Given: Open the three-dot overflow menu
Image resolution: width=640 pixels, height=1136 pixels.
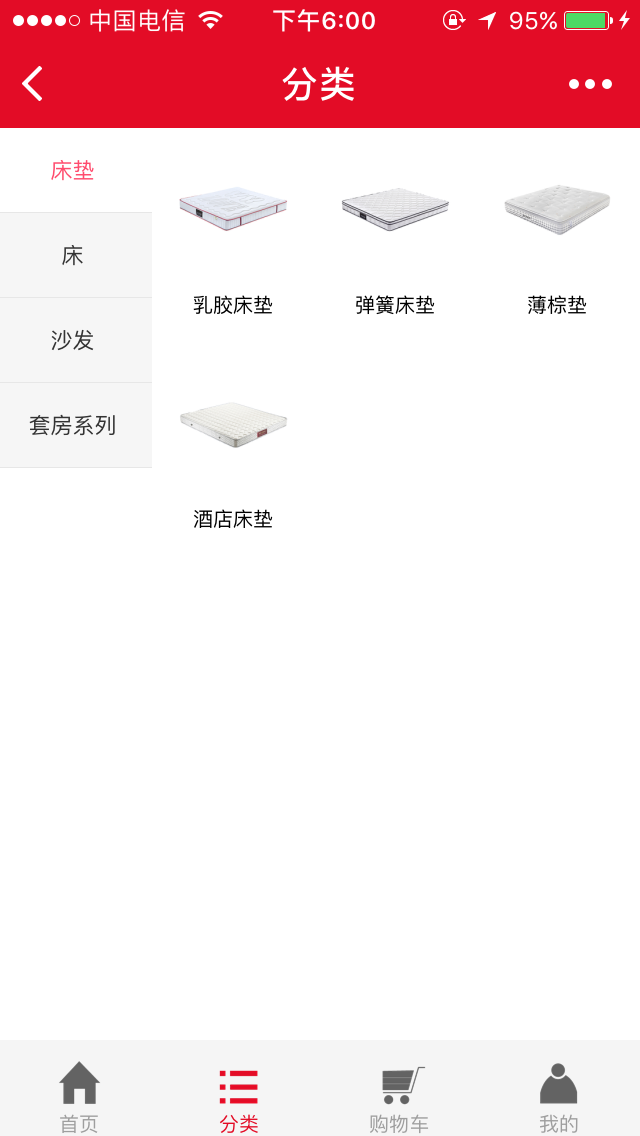Looking at the screenshot, I should point(590,84).
